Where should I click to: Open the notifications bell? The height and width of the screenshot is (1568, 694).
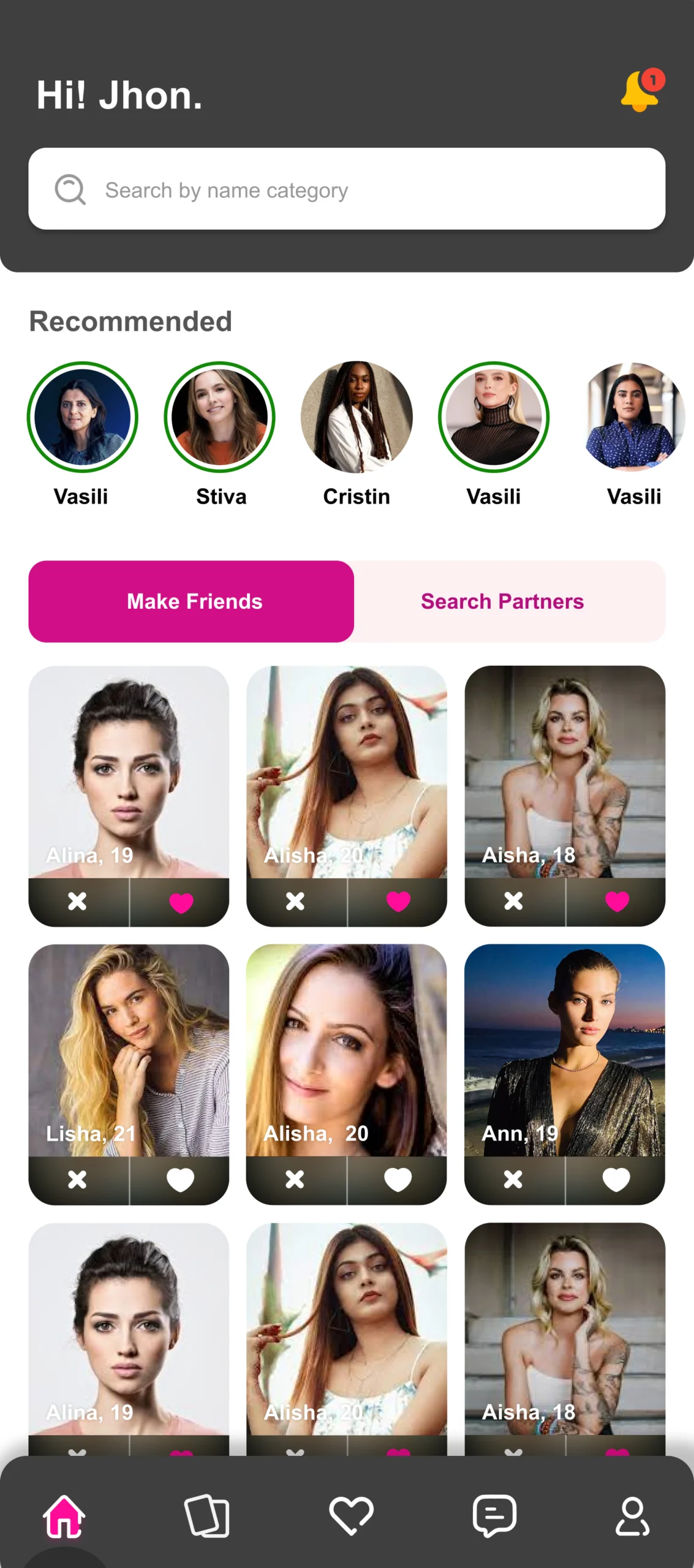[x=641, y=91]
